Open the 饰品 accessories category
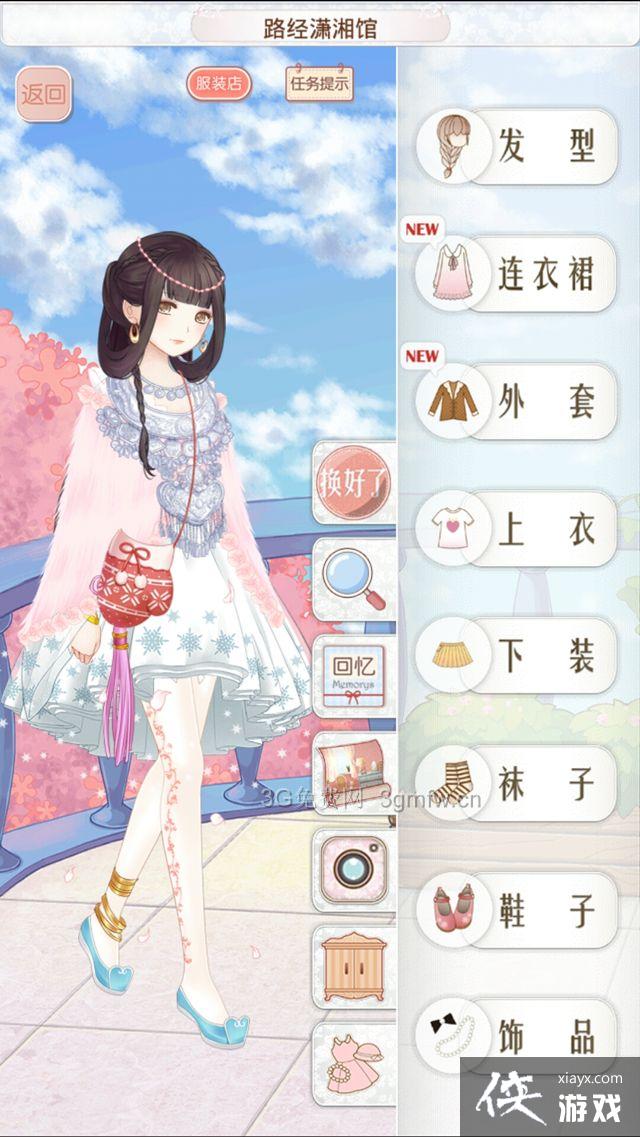Viewport: 640px width, 1137px height. [x=517, y=1038]
